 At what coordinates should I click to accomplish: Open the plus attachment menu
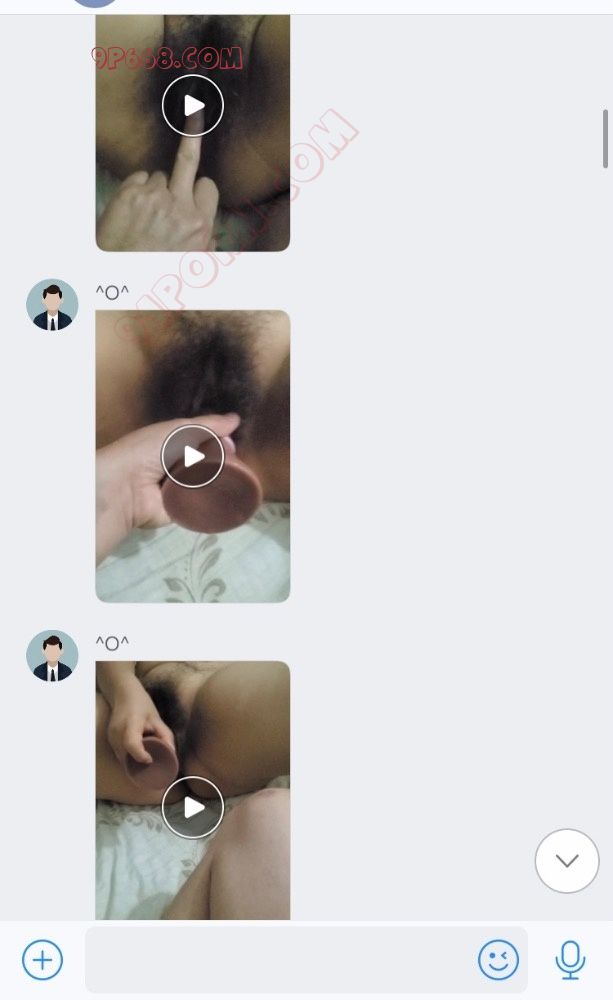click(42, 960)
